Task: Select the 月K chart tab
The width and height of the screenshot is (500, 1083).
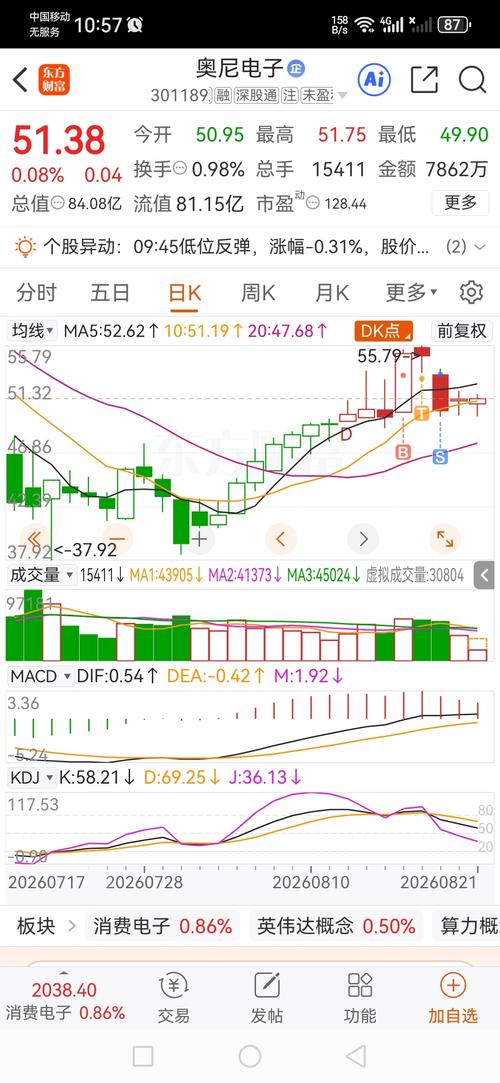Action: [x=332, y=293]
